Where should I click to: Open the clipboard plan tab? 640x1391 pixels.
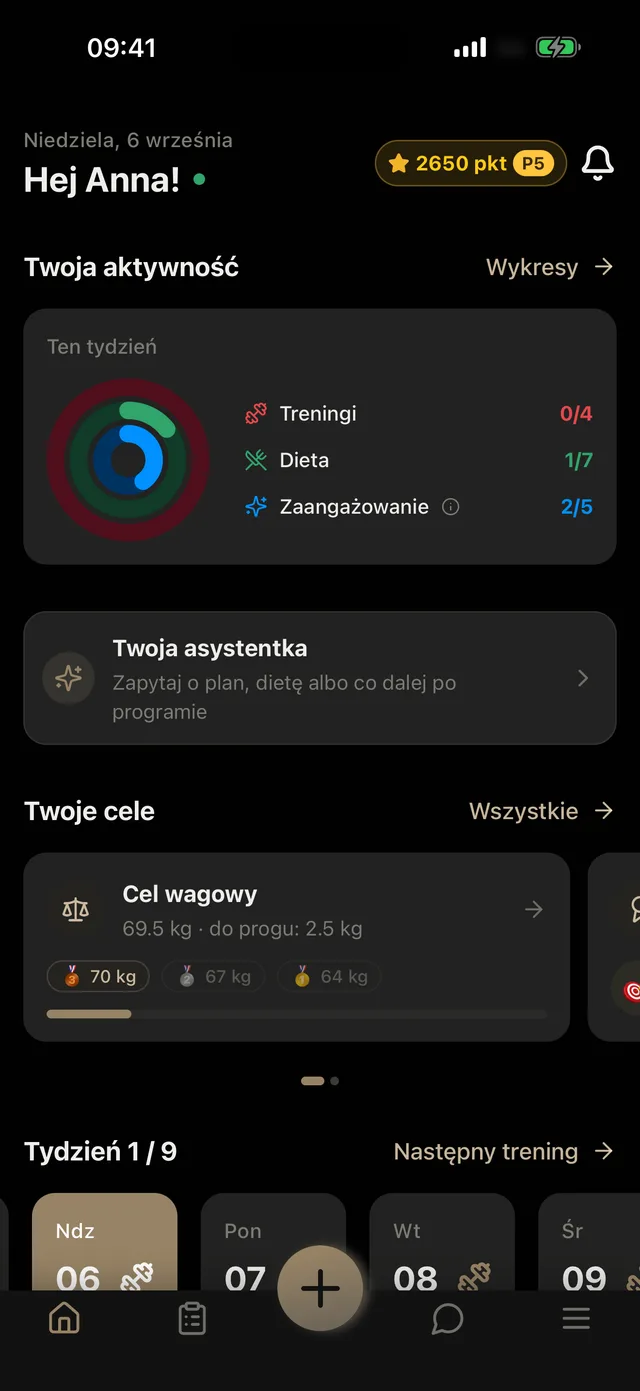tap(192, 1319)
